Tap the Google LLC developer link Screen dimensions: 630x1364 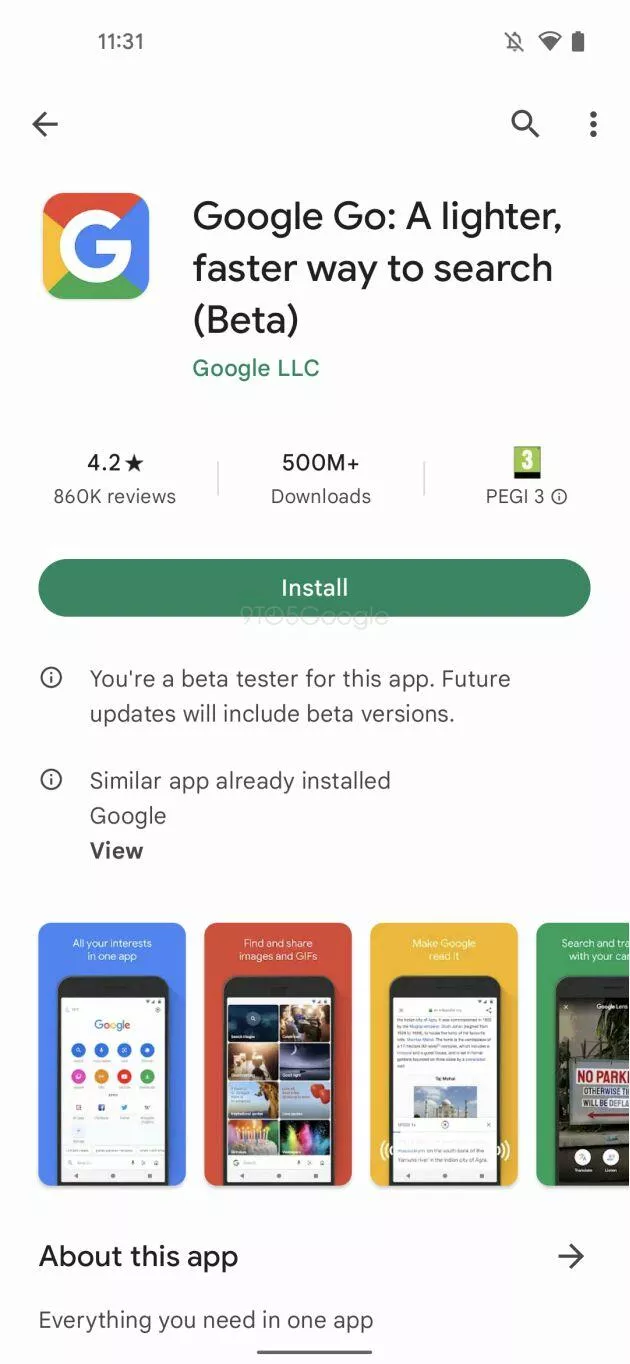[x=256, y=368]
